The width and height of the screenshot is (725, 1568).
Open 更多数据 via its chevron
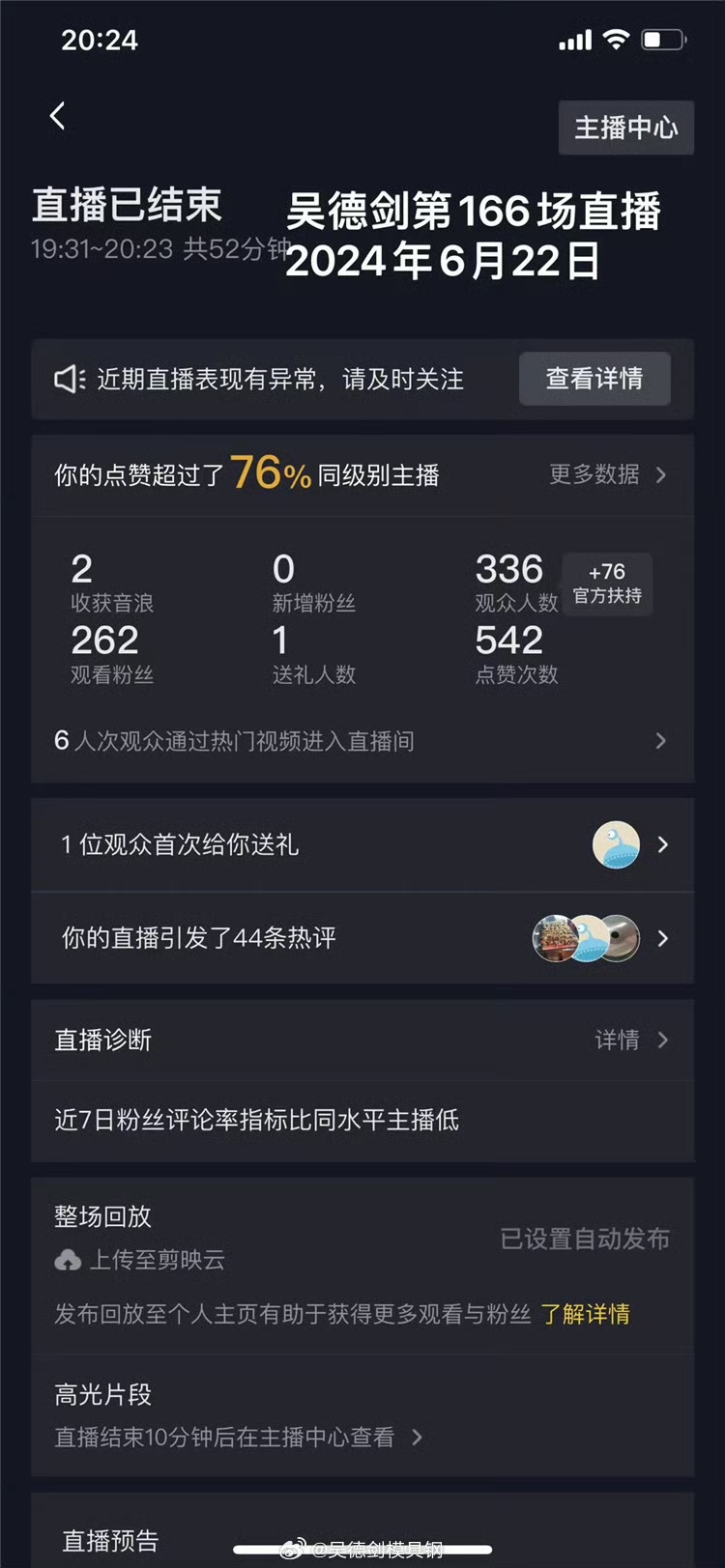661,475
